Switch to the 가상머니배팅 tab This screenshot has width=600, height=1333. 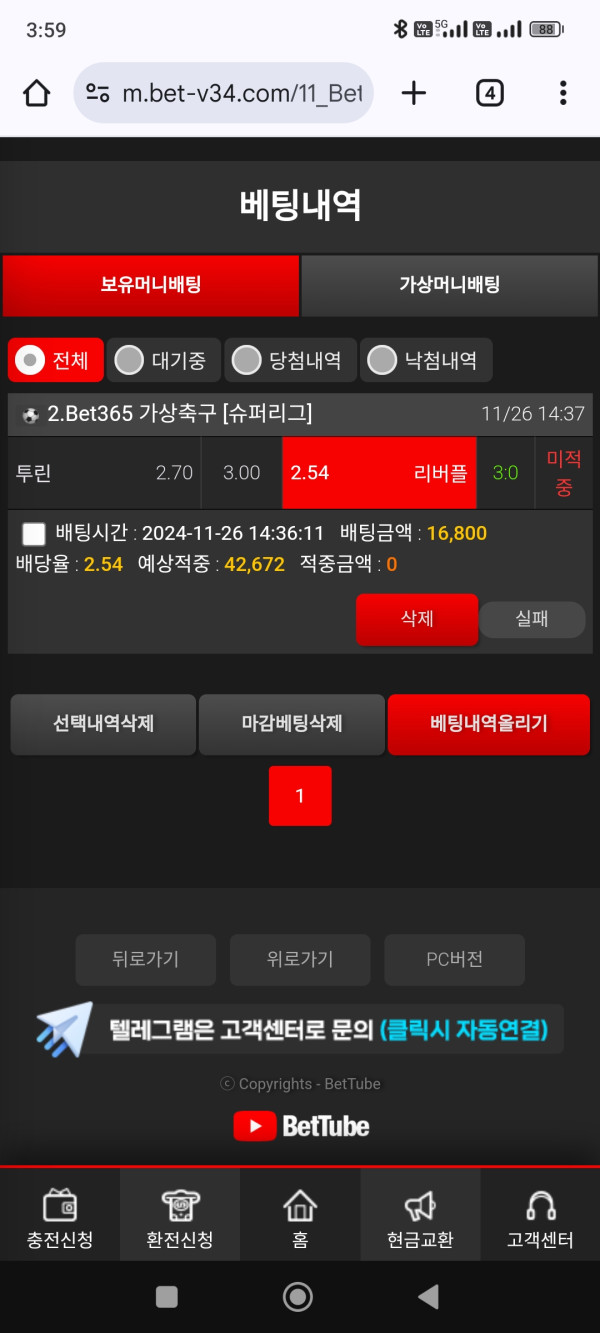(449, 285)
